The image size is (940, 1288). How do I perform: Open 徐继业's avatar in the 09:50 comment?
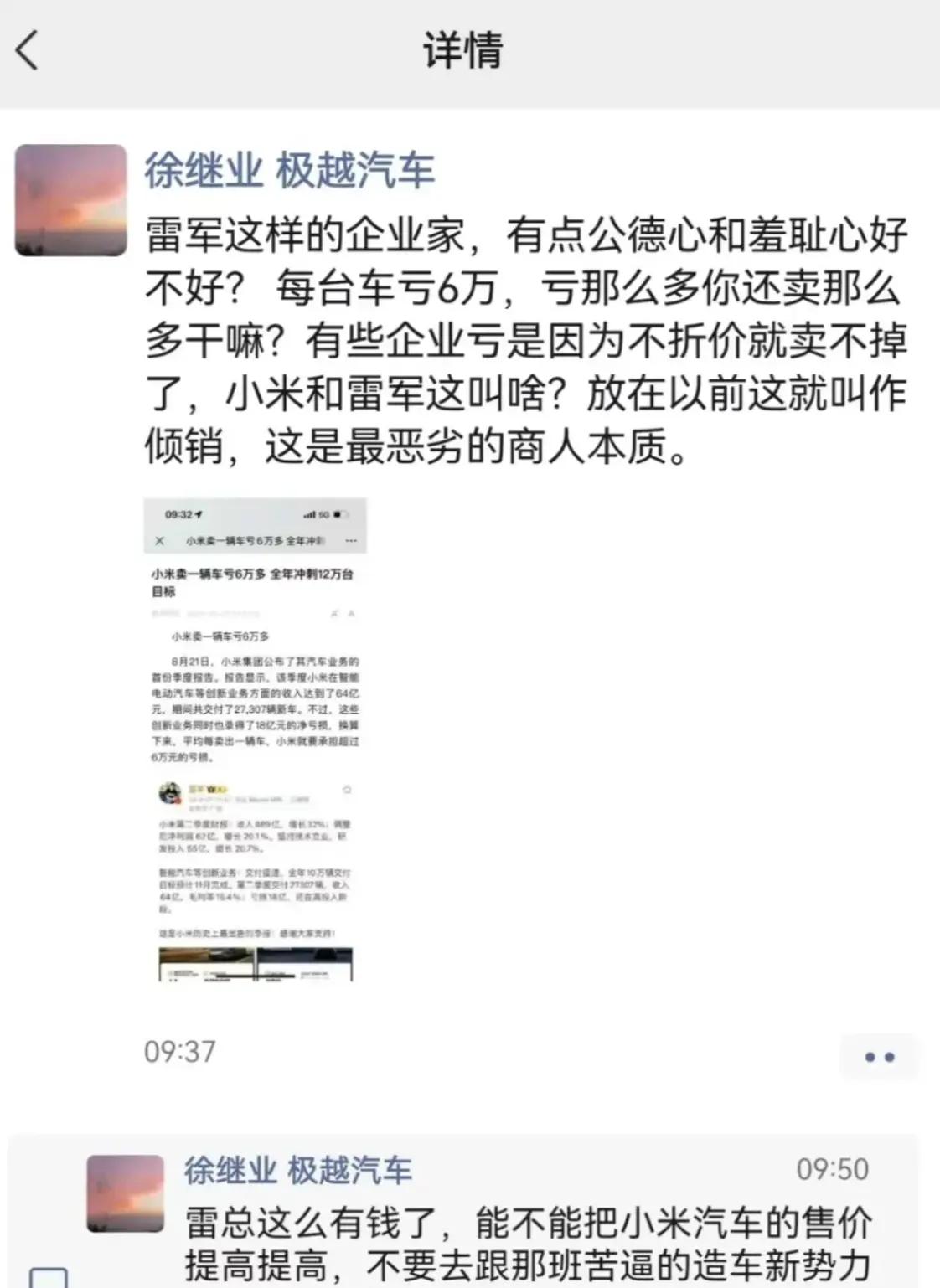(126, 1193)
